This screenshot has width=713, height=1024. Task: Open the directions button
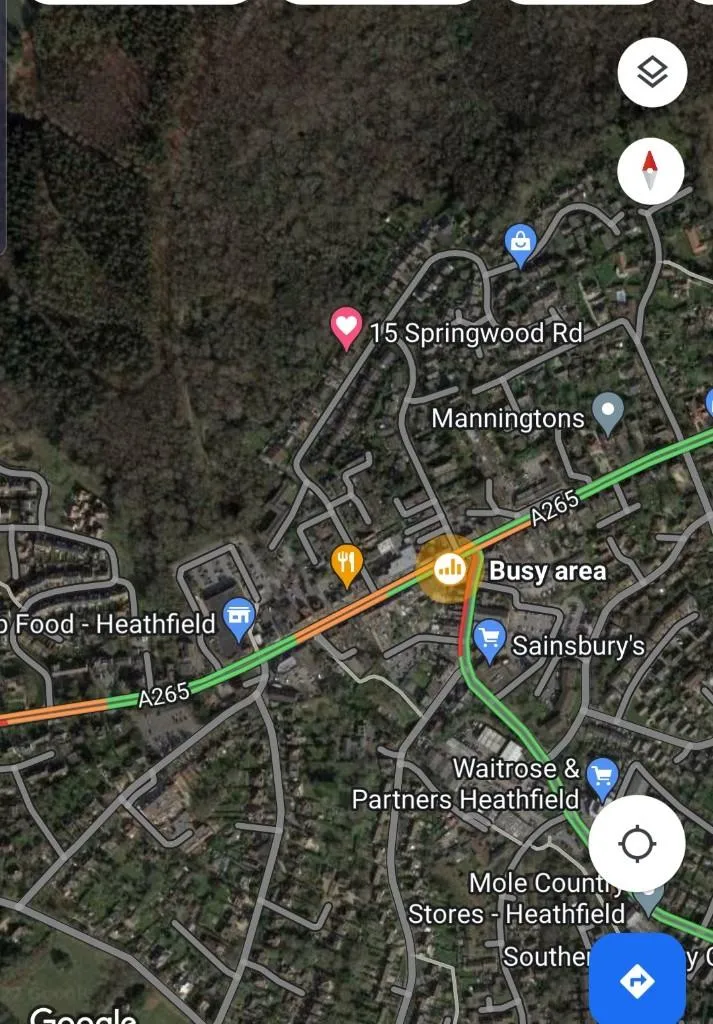tap(637, 981)
